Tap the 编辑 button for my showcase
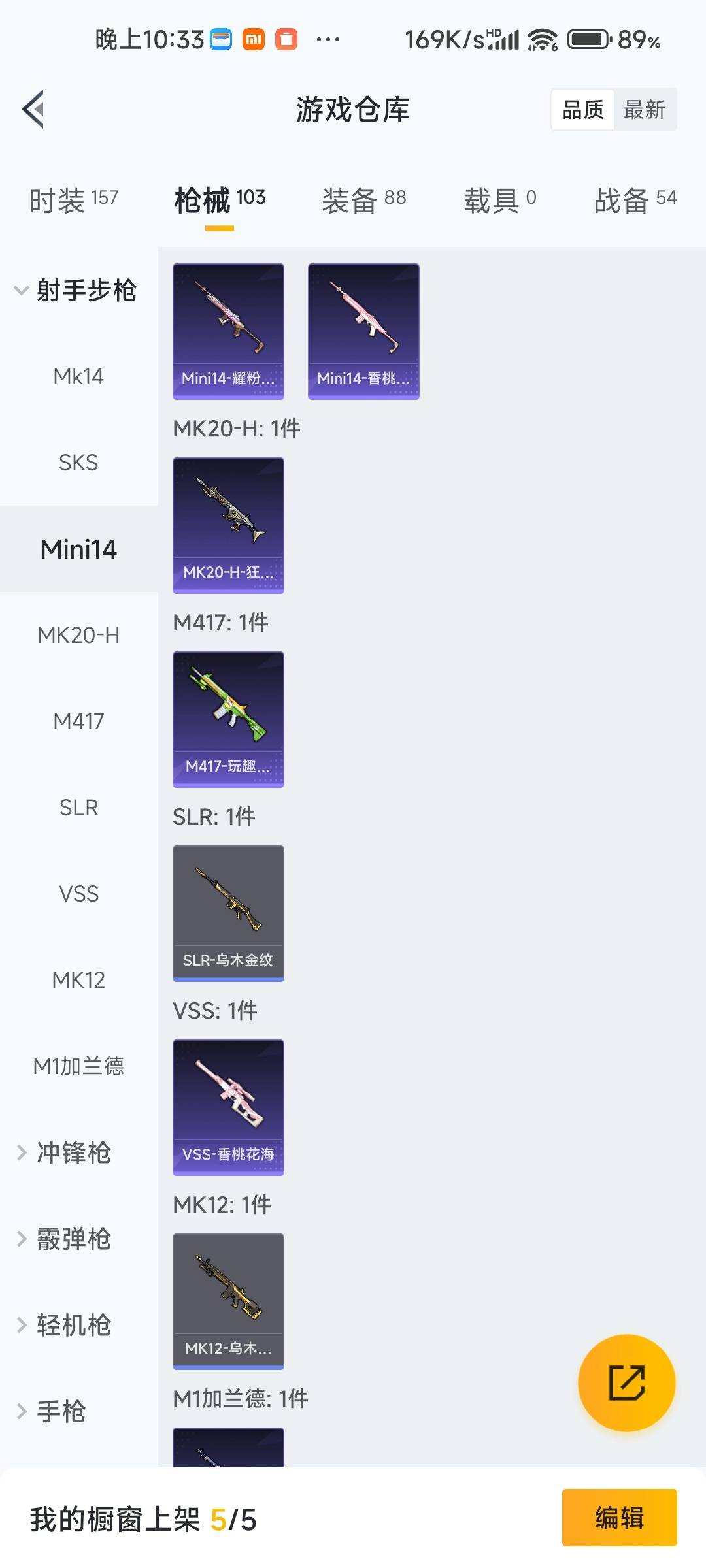 click(619, 1517)
